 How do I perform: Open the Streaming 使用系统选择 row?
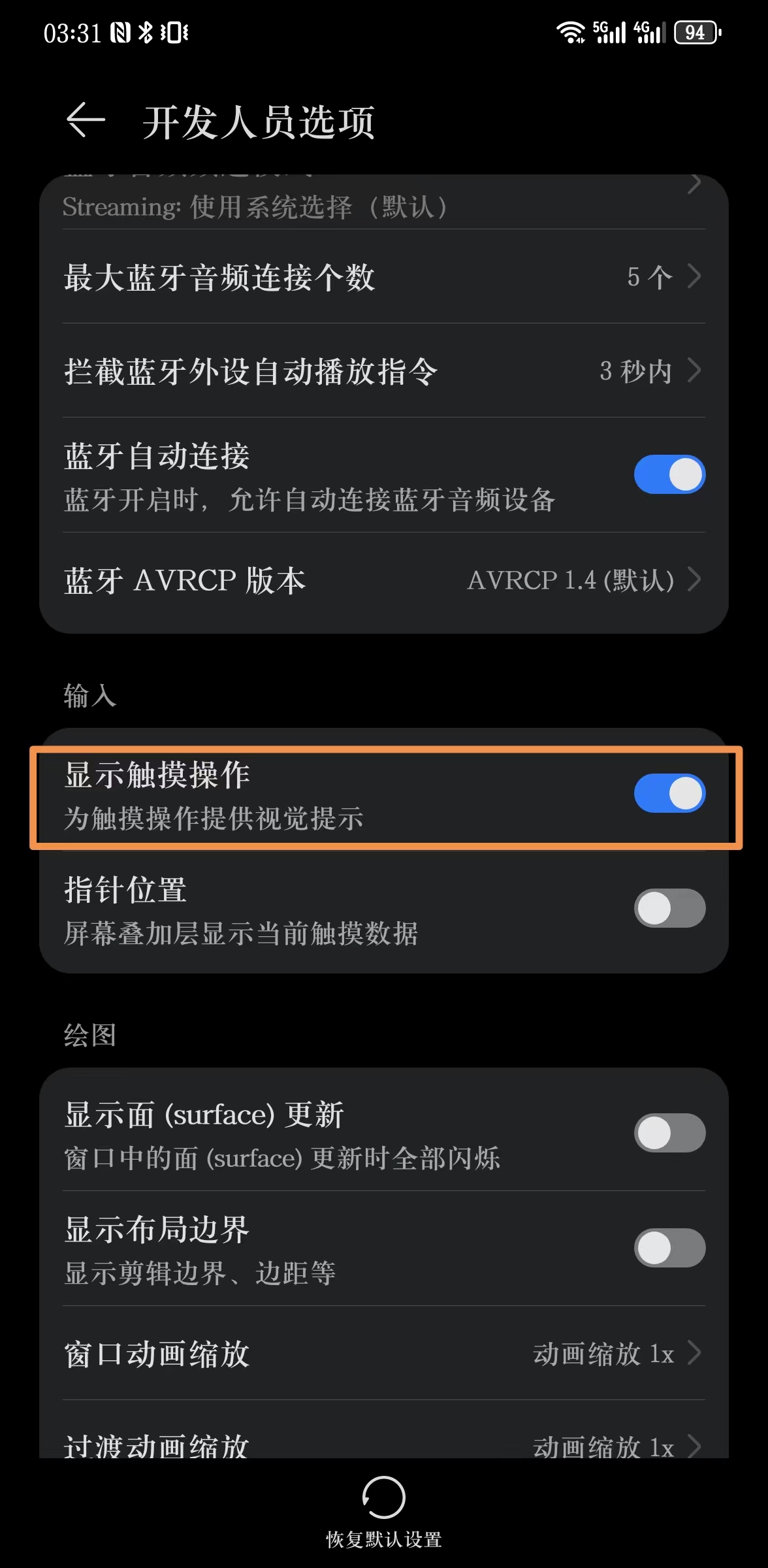coord(383,204)
